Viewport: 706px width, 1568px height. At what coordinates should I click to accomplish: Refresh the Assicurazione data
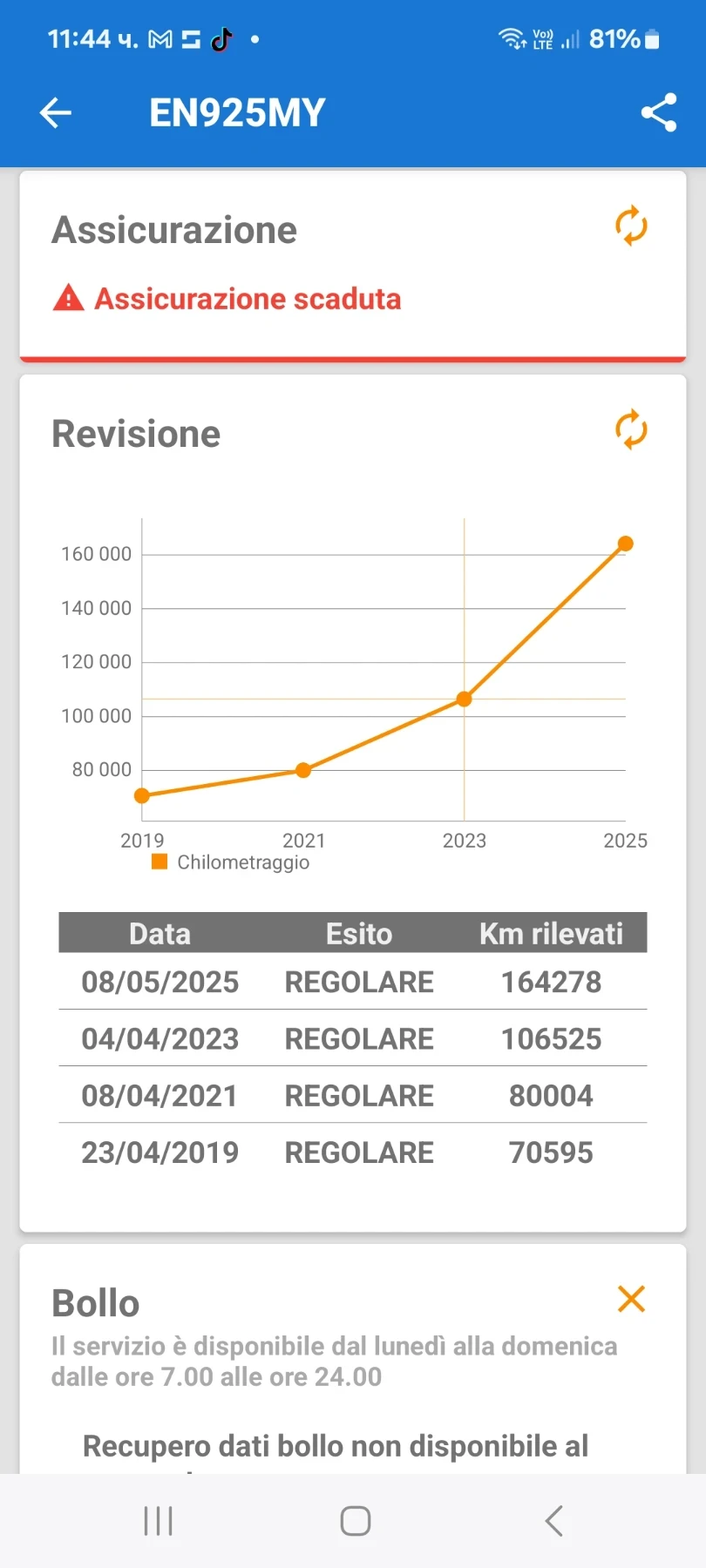tap(631, 226)
